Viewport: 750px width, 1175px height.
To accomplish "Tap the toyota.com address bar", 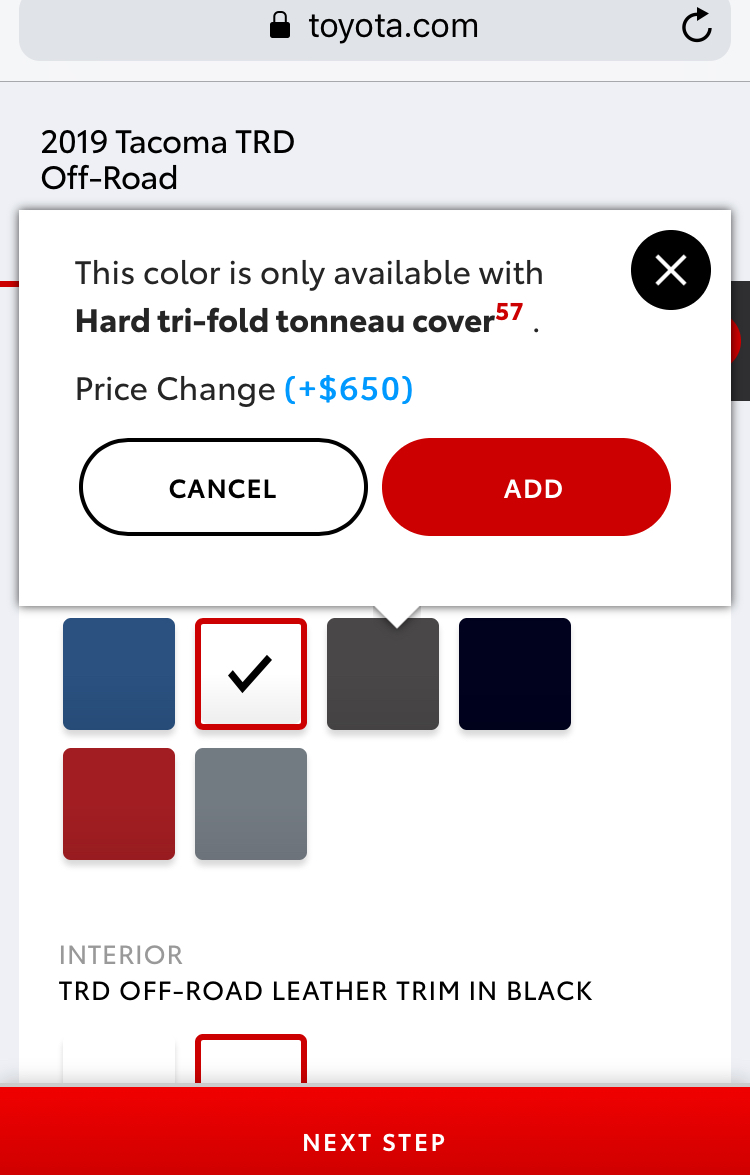I will click(375, 27).
